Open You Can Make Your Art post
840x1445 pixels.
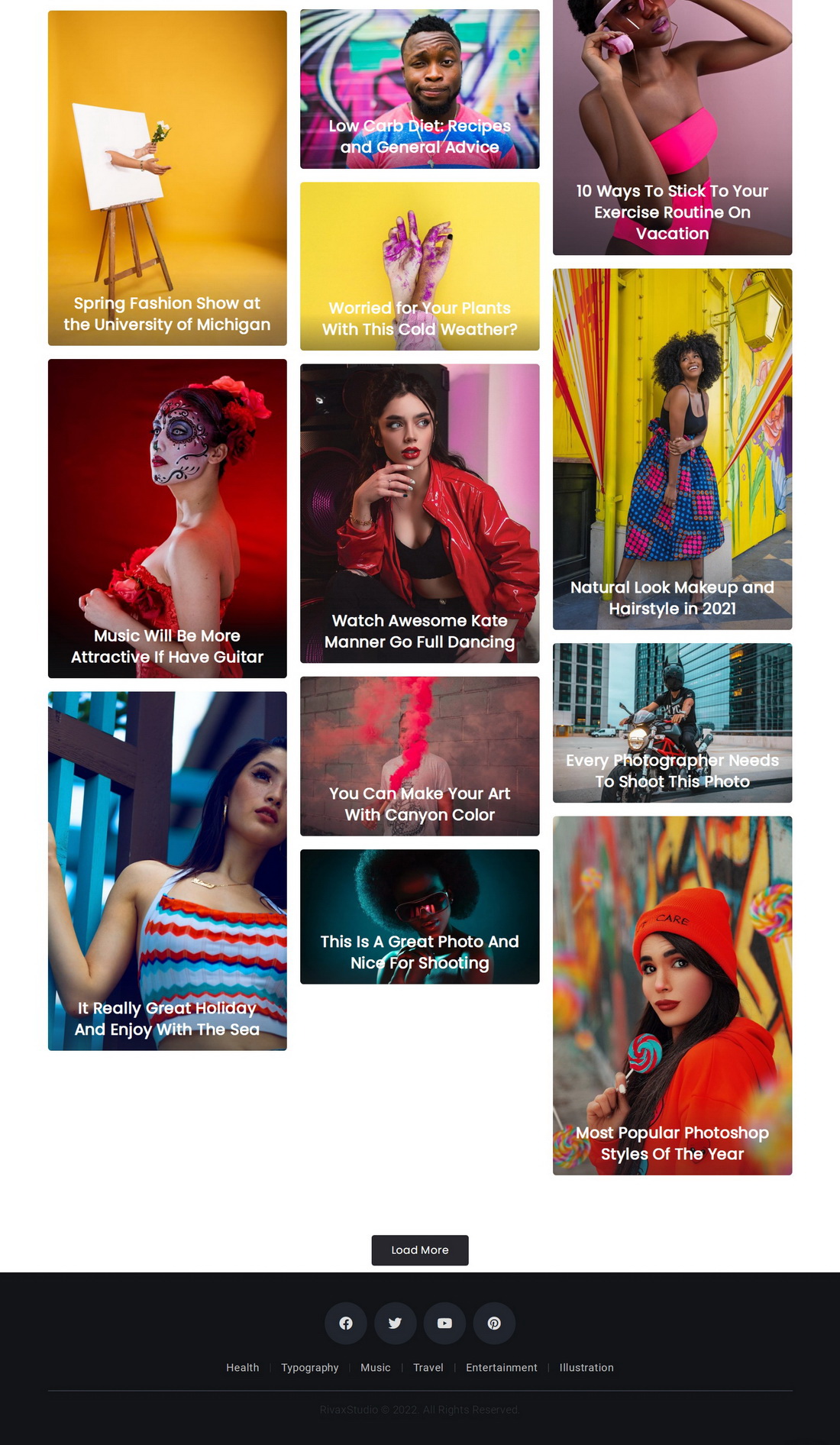click(419, 804)
